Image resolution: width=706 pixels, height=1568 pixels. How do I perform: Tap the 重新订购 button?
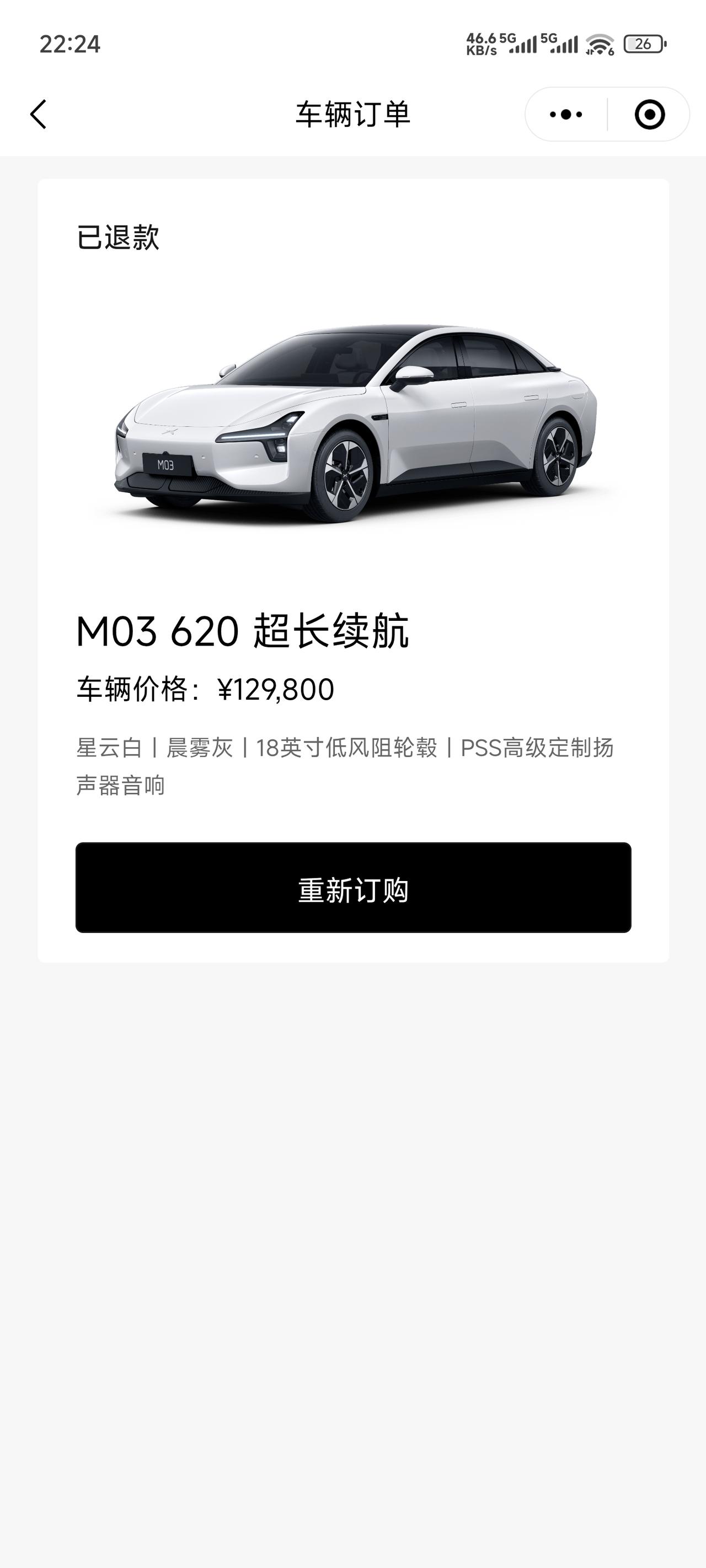pyautogui.click(x=354, y=888)
